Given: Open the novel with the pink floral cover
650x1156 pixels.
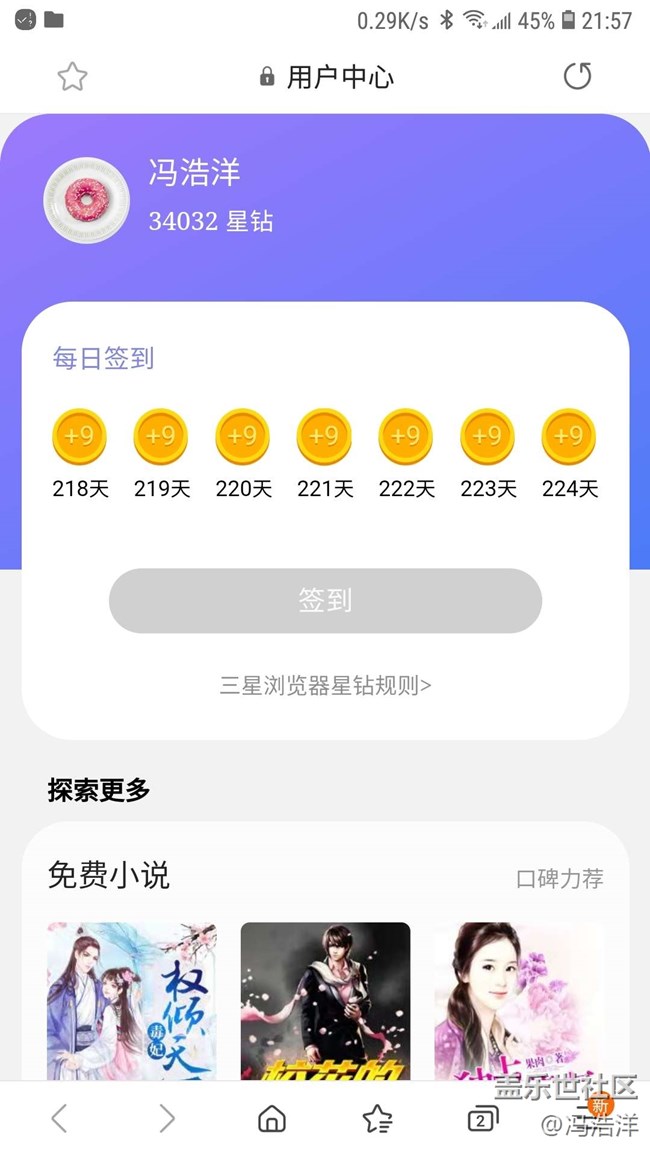Looking at the screenshot, I should [x=518, y=1000].
